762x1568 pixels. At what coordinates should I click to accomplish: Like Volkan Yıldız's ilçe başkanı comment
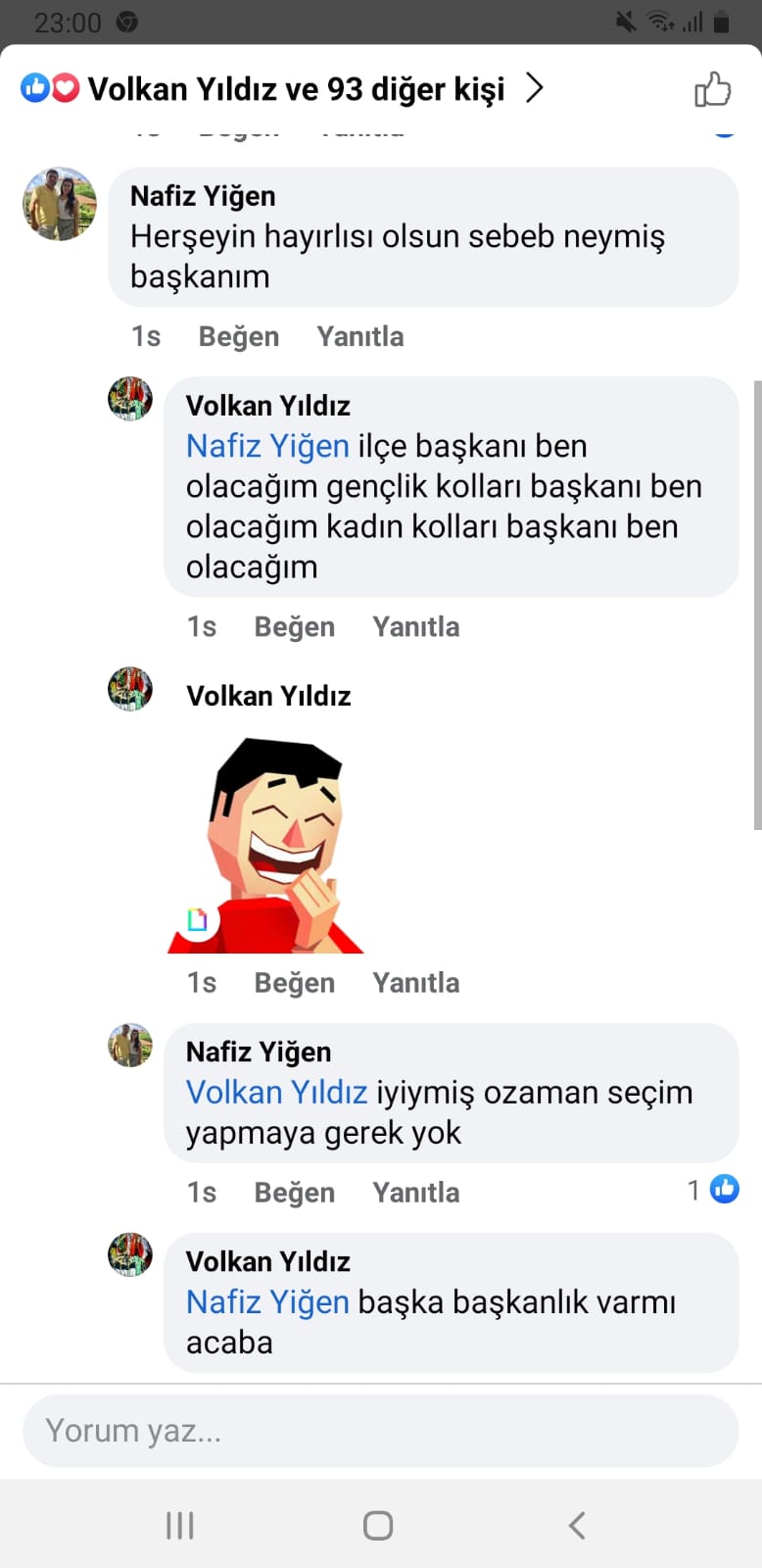click(294, 626)
